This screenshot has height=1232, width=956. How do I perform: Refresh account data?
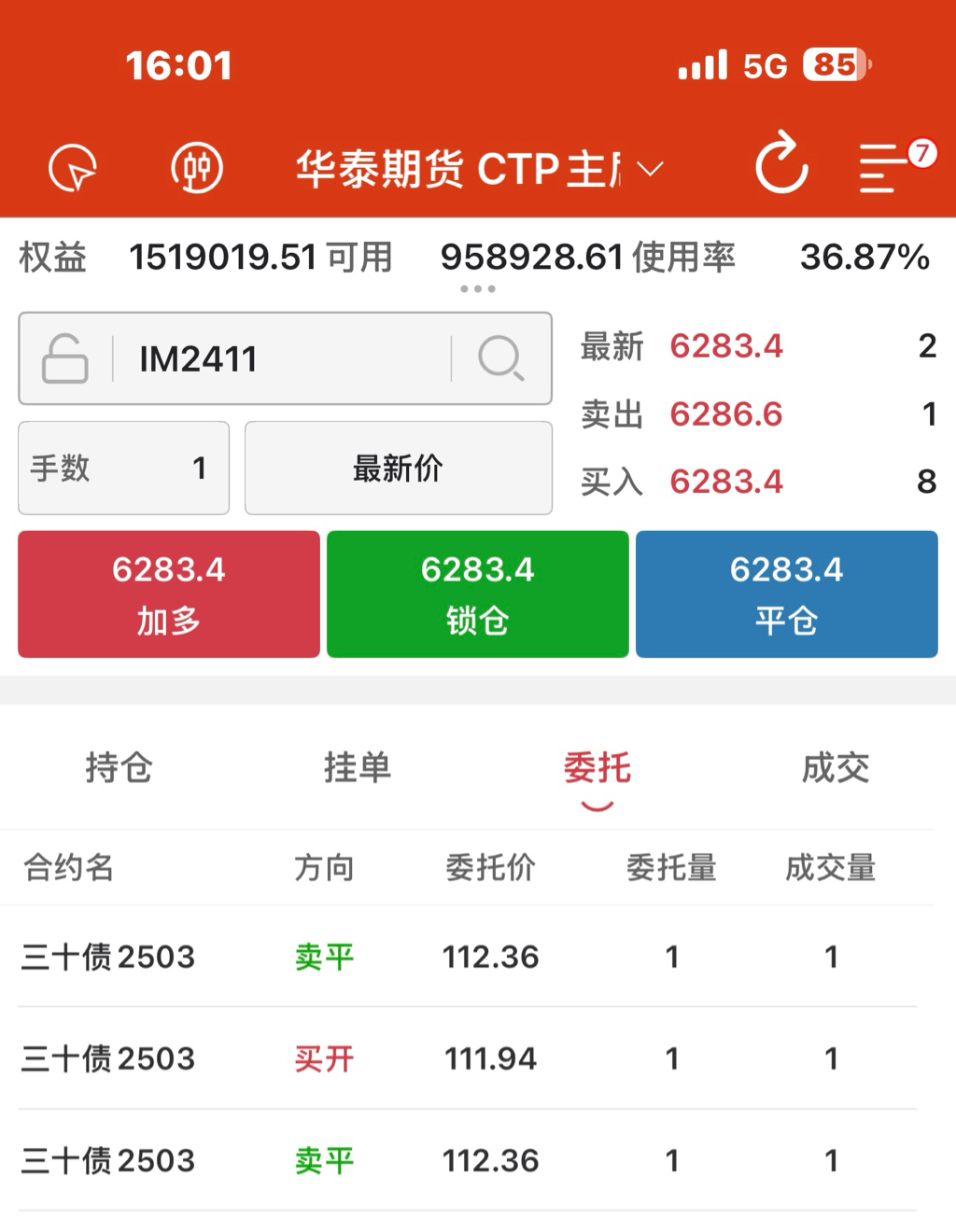pos(780,165)
